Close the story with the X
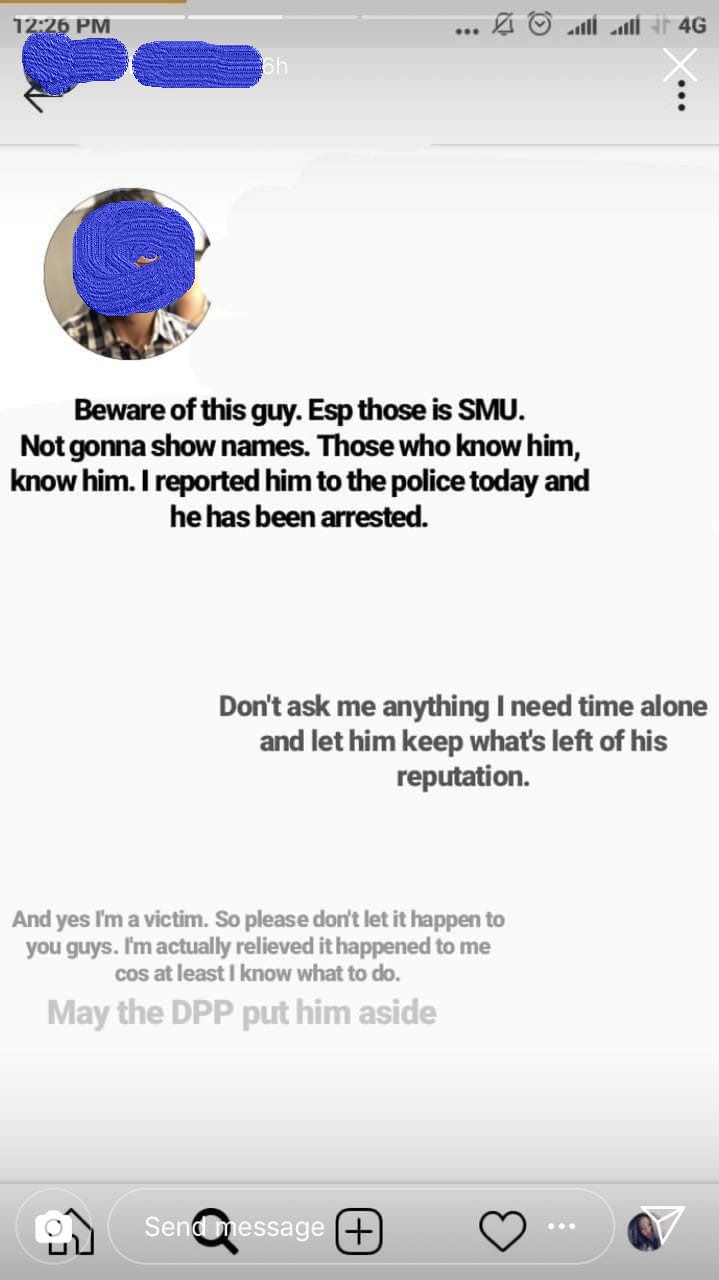This screenshot has height=1280, width=719. (x=680, y=65)
